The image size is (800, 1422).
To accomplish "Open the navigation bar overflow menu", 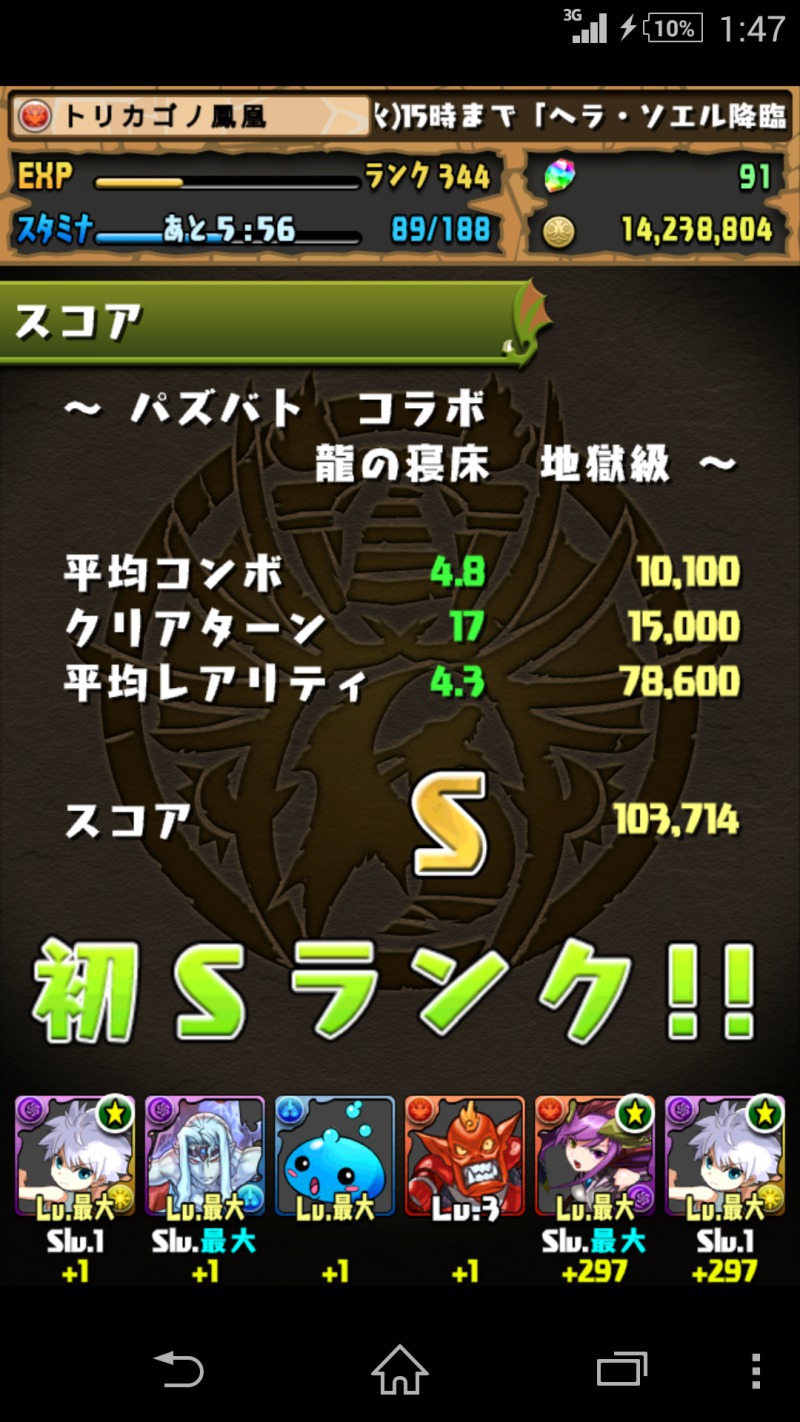I will 755,1369.
